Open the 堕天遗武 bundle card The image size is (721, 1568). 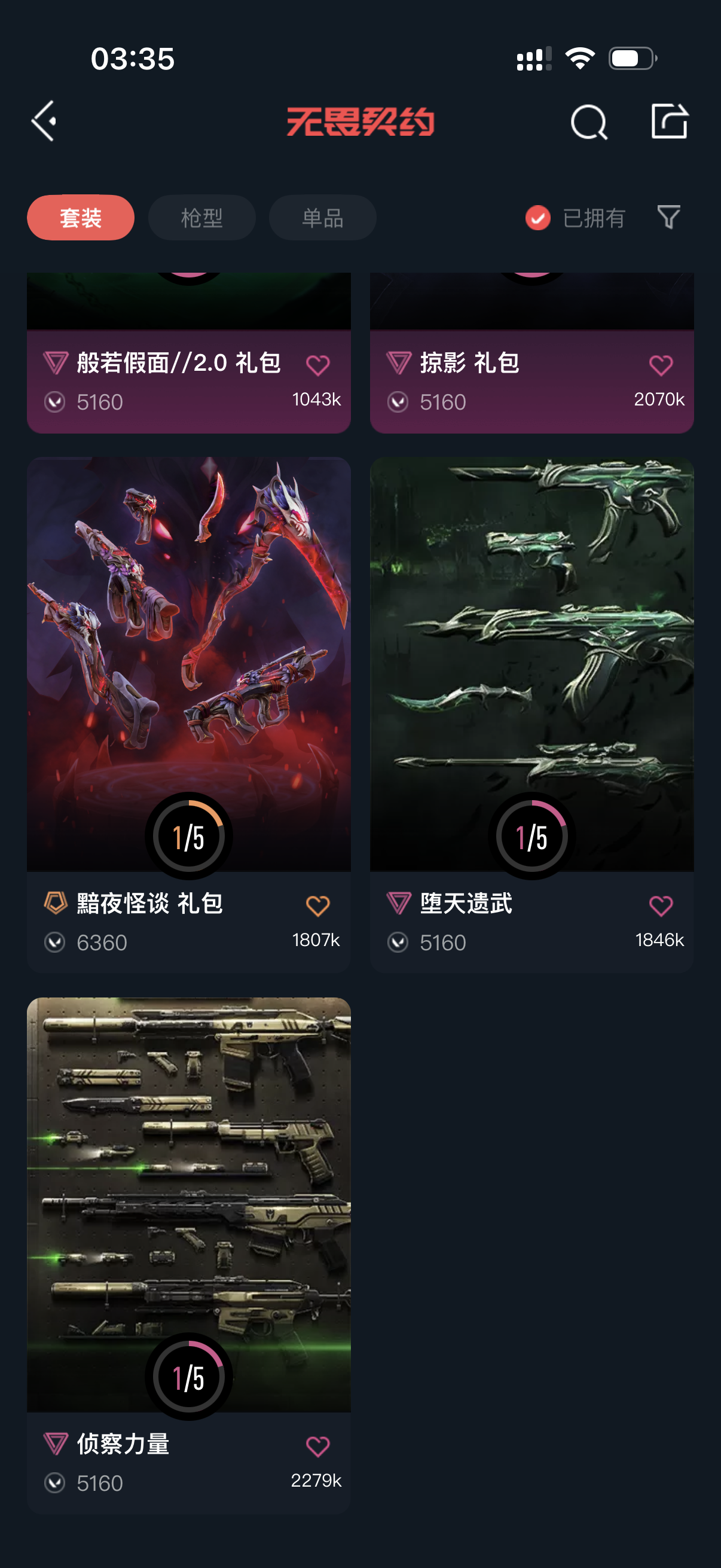click(531, 663)
